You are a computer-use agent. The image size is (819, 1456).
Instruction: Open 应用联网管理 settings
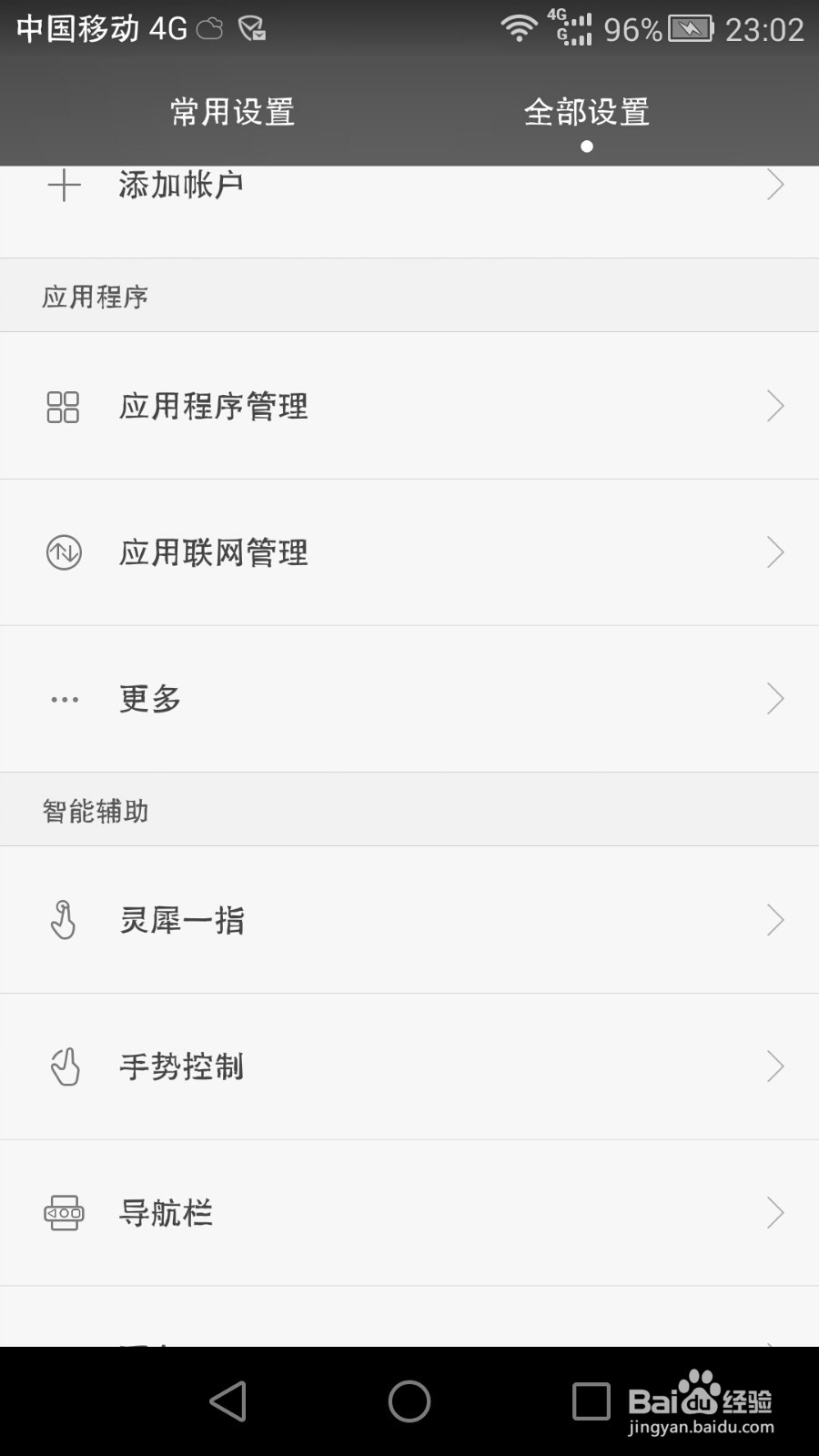[409, 552]
